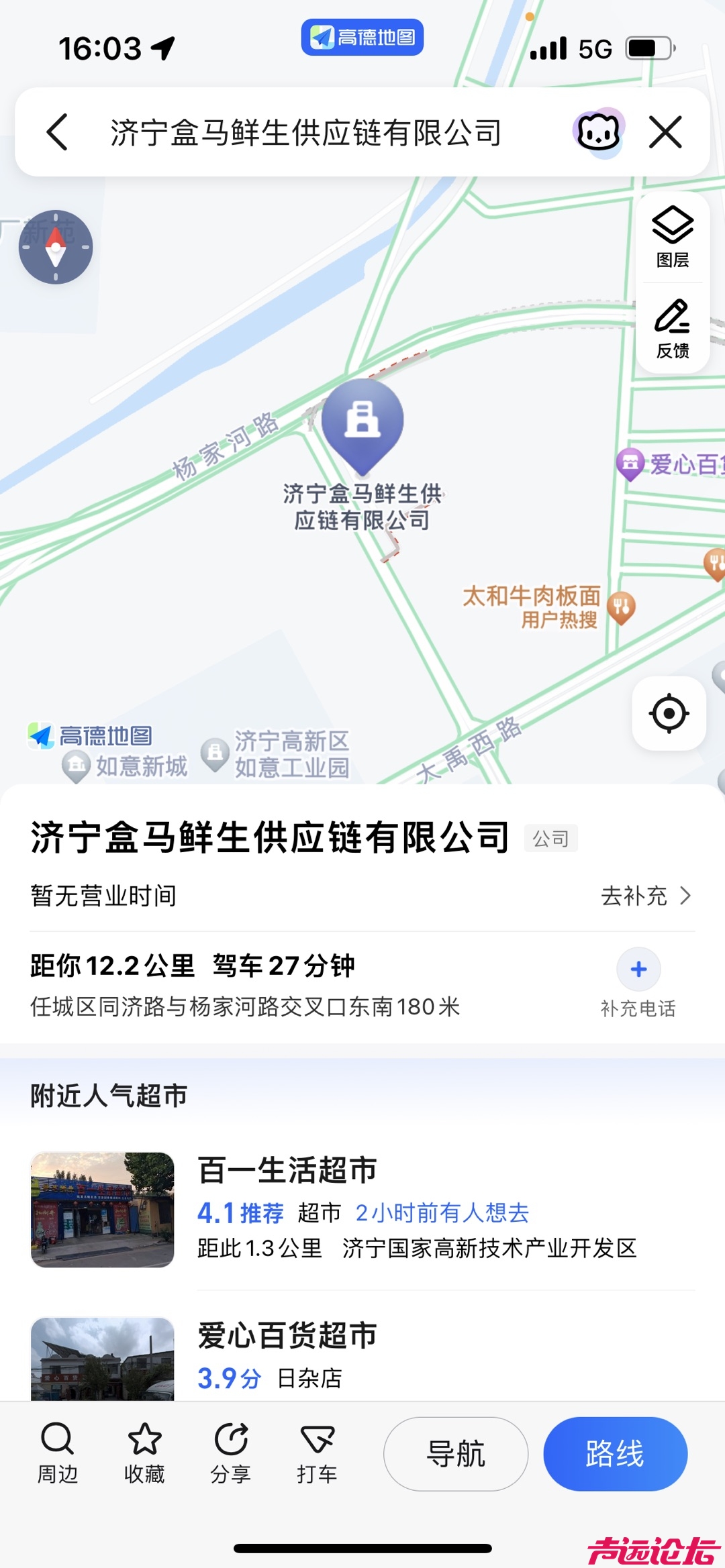Share this location via 分享
This screenshot has width=725, height=1568.
231,1453
